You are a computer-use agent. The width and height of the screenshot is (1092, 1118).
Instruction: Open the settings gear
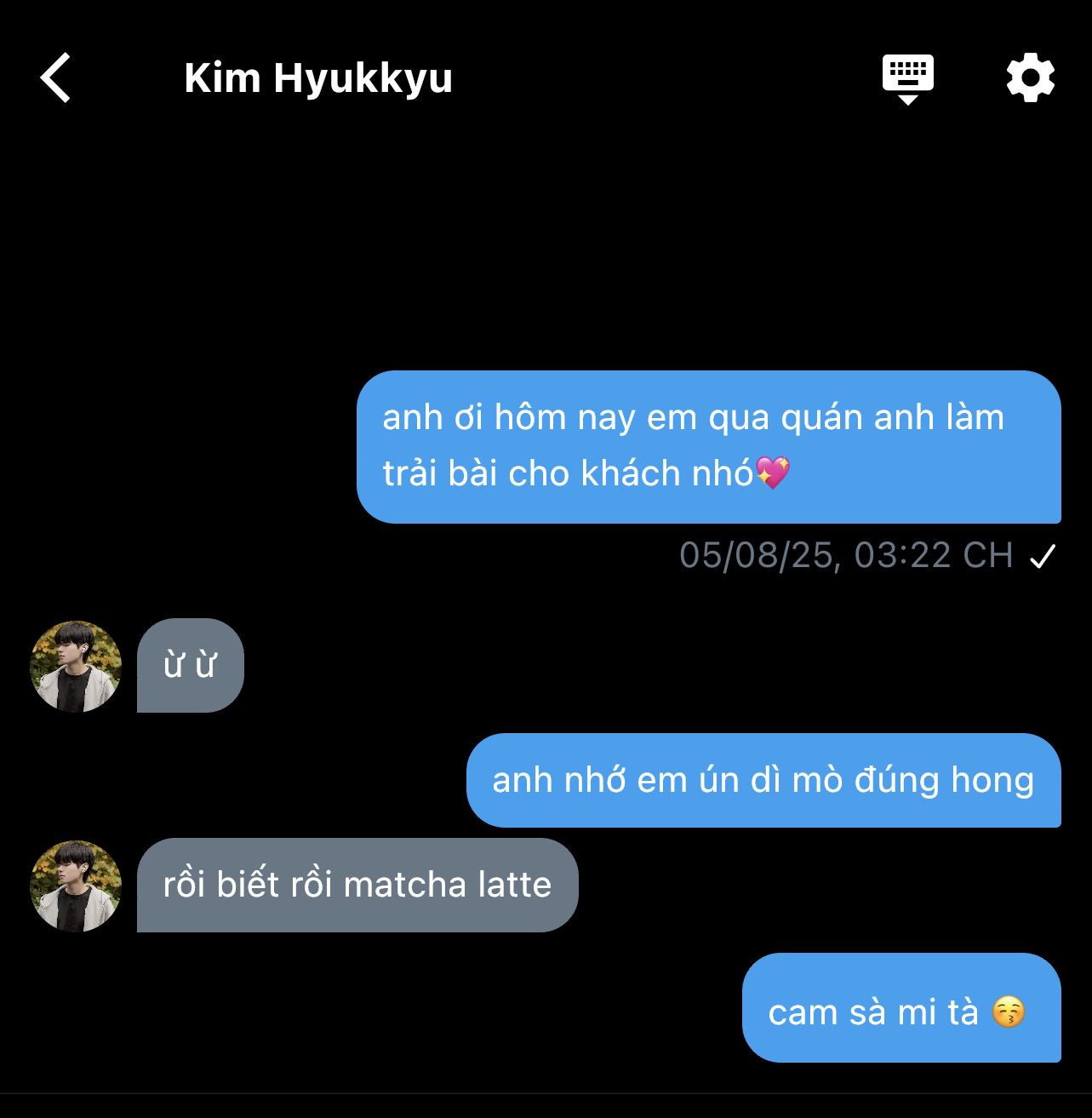click(x=1031, y=78)
